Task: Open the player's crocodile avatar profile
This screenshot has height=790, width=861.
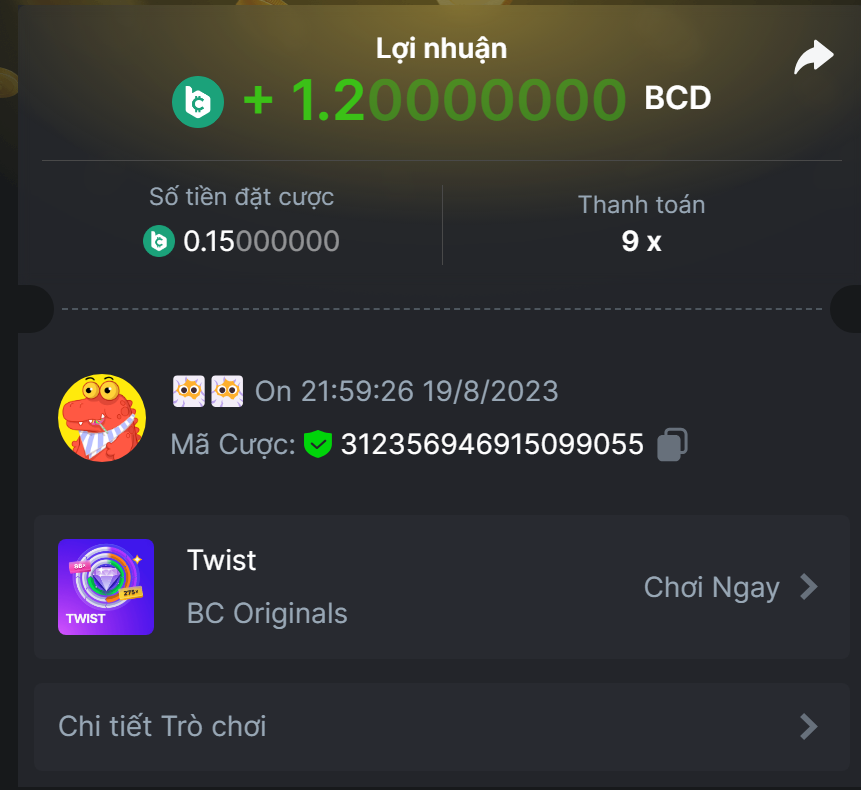Action: pos(102,418)
